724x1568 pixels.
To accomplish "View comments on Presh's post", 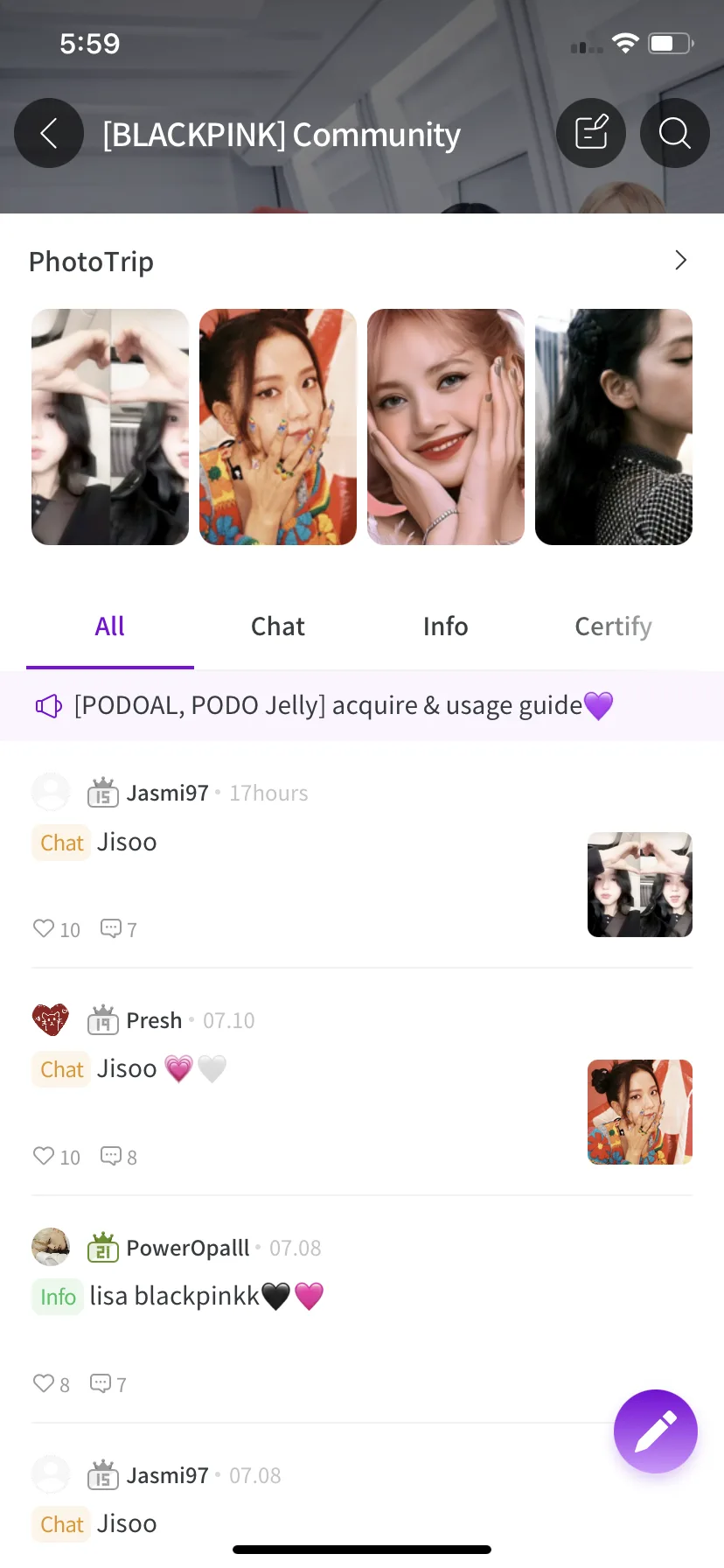I will coord(111,1156).
